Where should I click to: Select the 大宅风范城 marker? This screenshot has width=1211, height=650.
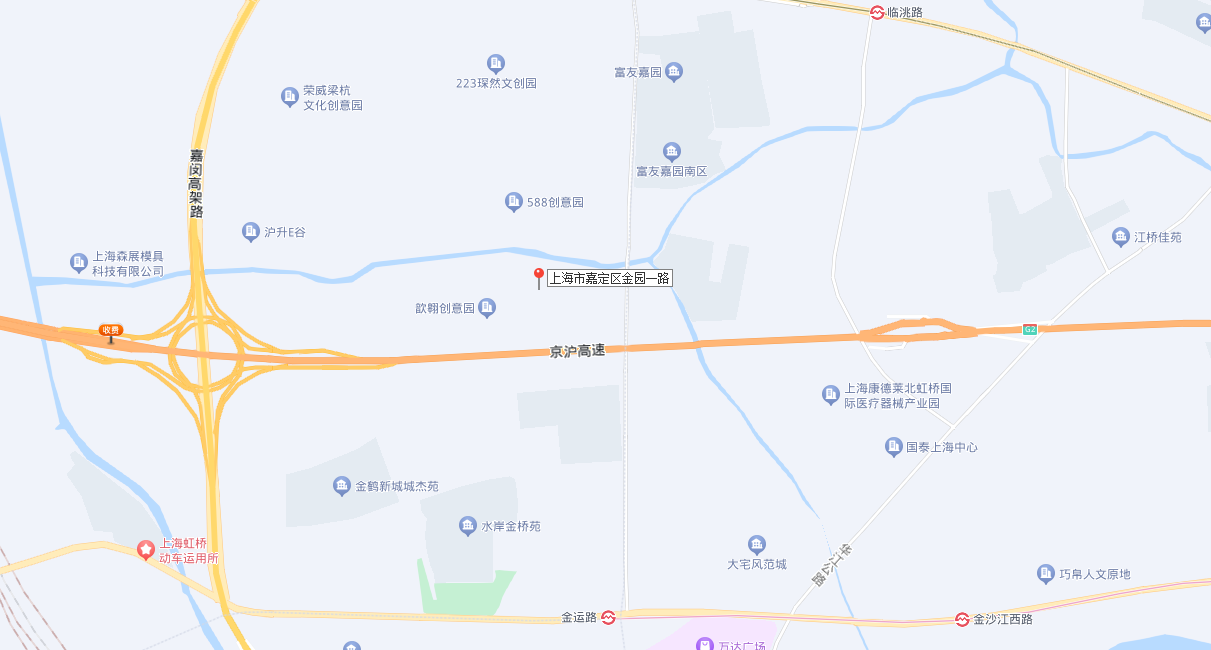click(757, 545)
